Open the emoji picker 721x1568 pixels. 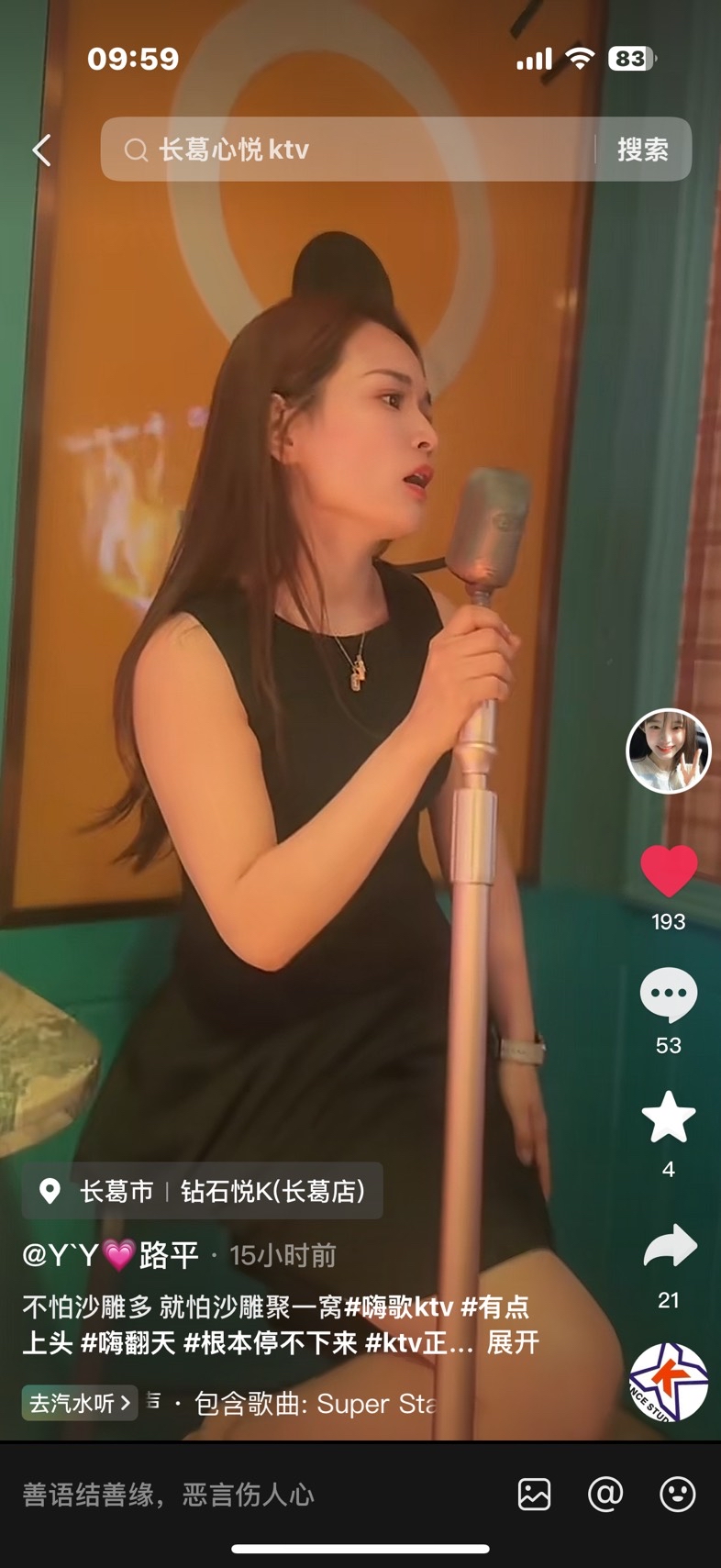coord(678,1495)
